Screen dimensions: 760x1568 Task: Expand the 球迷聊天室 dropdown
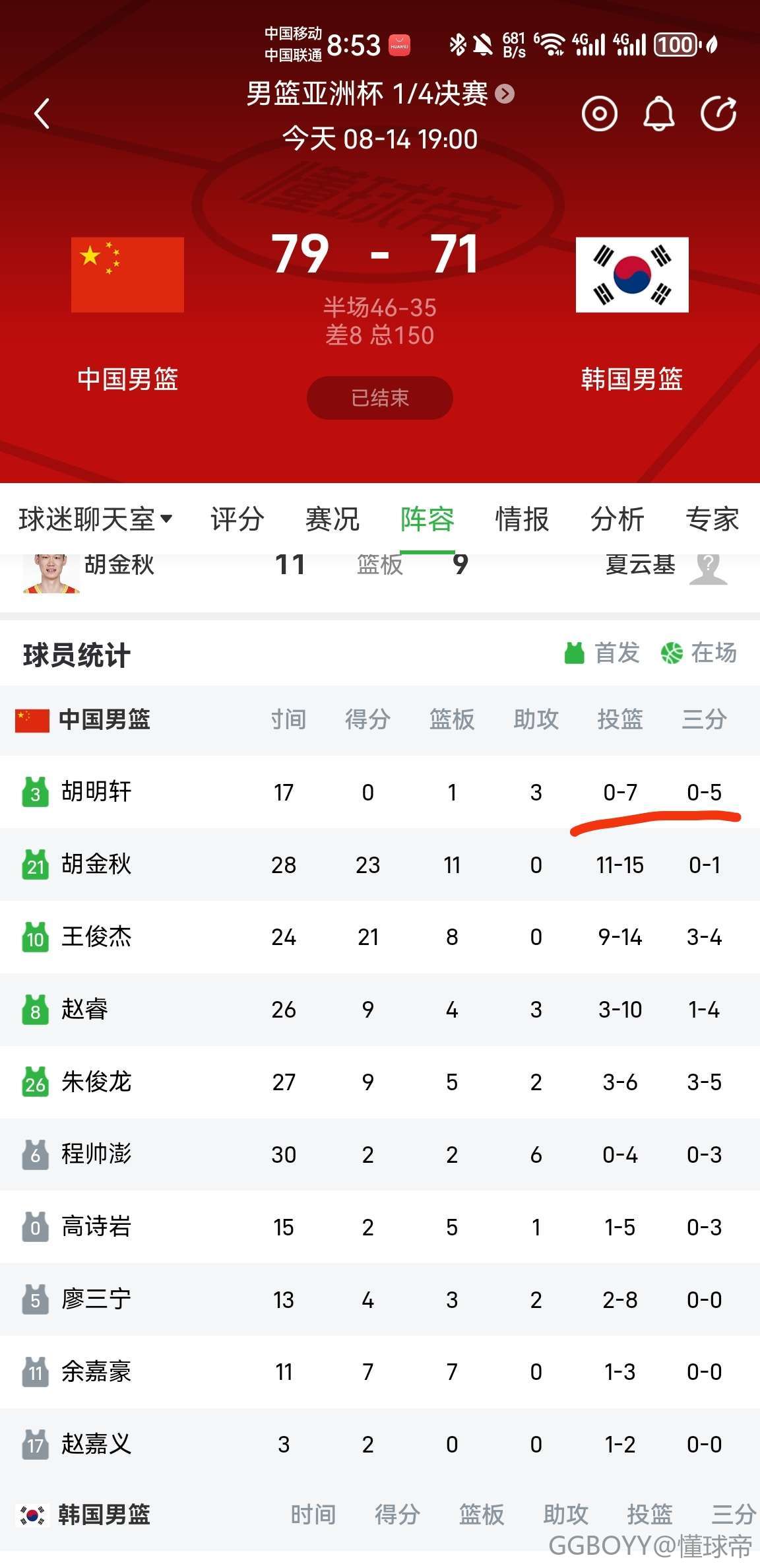click(96, 519)
